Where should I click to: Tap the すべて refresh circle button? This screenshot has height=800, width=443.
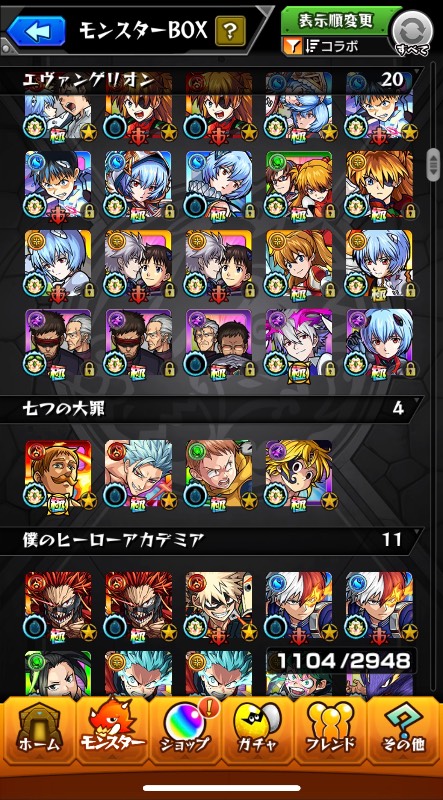pos(411,33)
